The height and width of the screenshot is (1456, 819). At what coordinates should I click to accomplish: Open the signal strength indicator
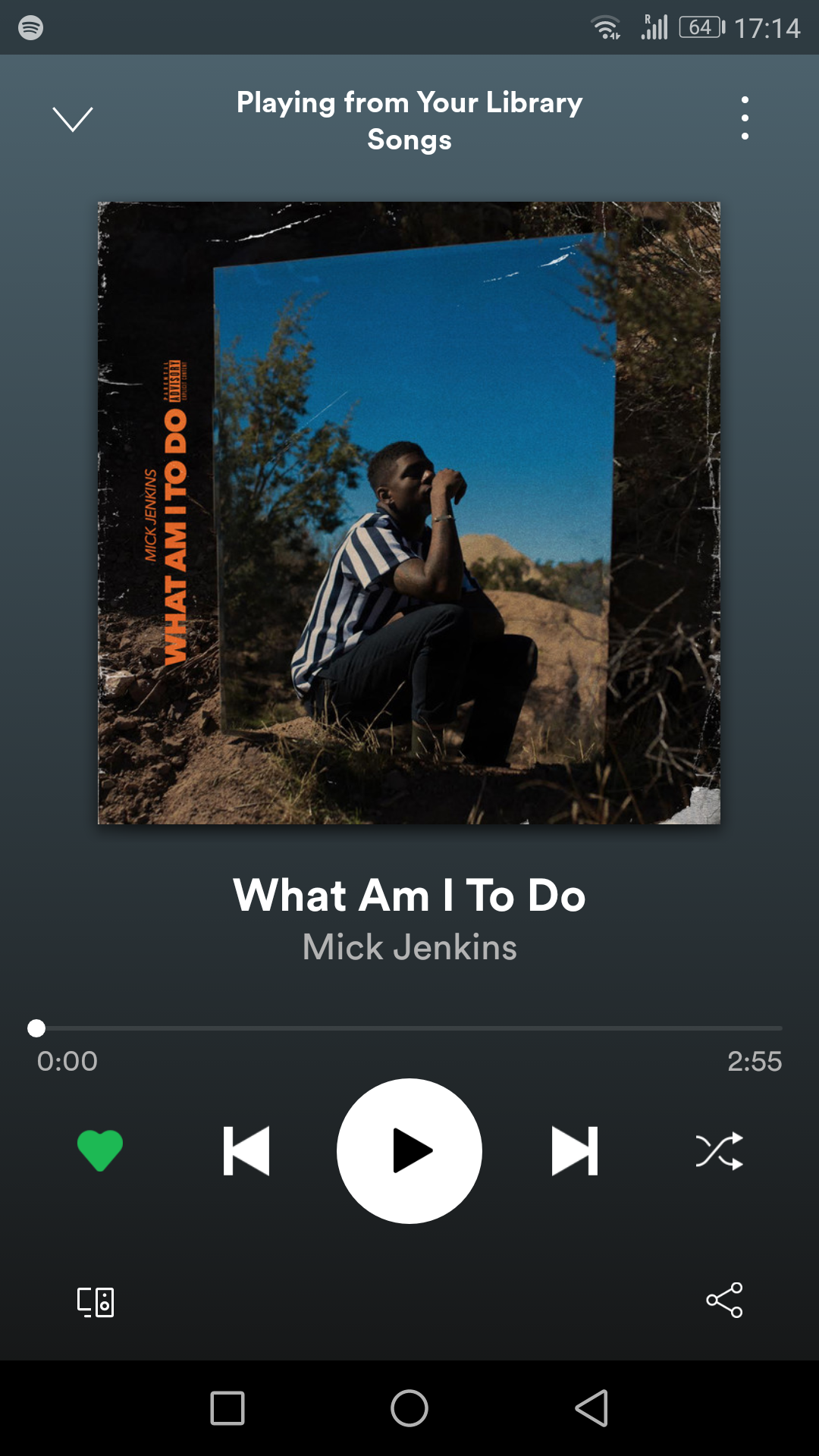click(654, 27)
